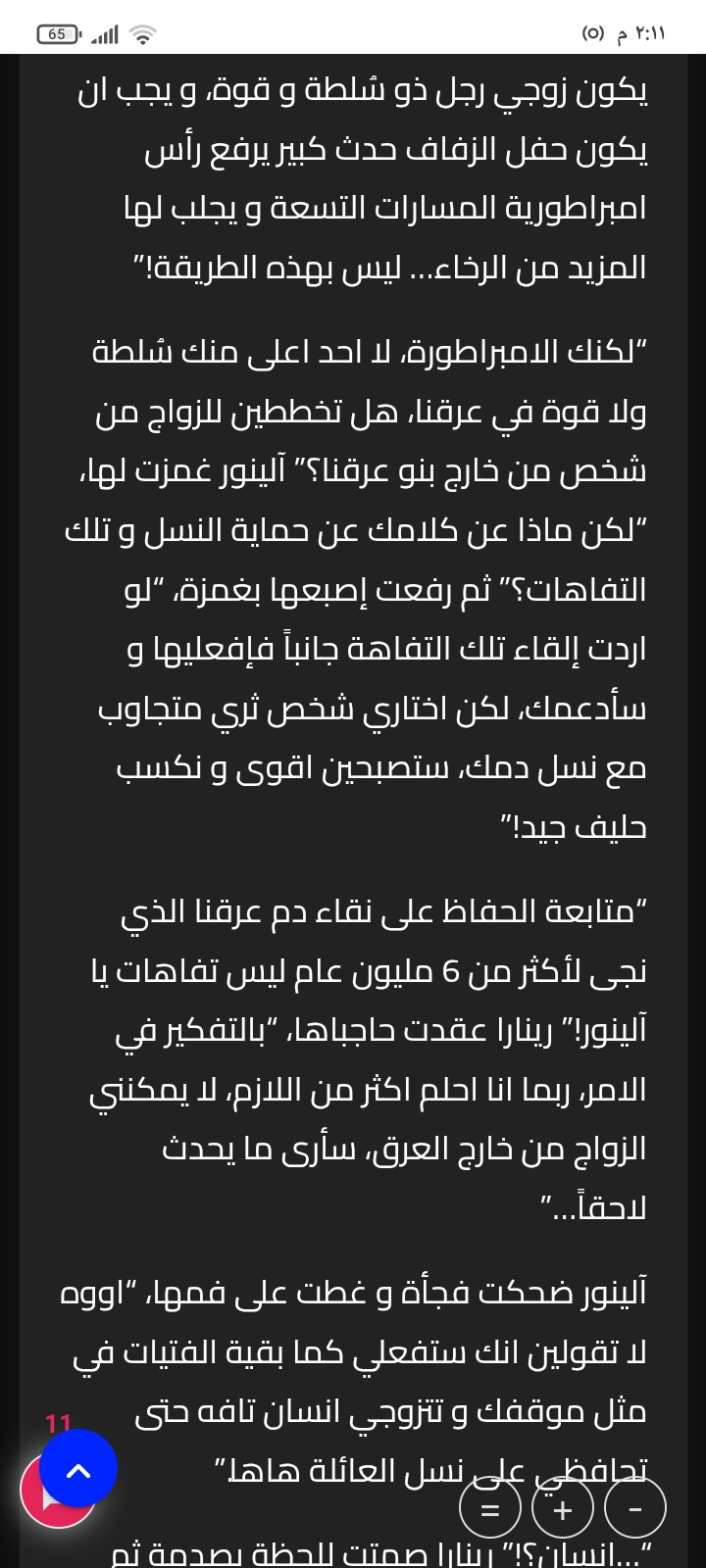Image resolution: width=706 pixels, height=1568 pixels.
Task: Tap the blue scroll-to-top arrow button
Action: (x=78, y=1469)
